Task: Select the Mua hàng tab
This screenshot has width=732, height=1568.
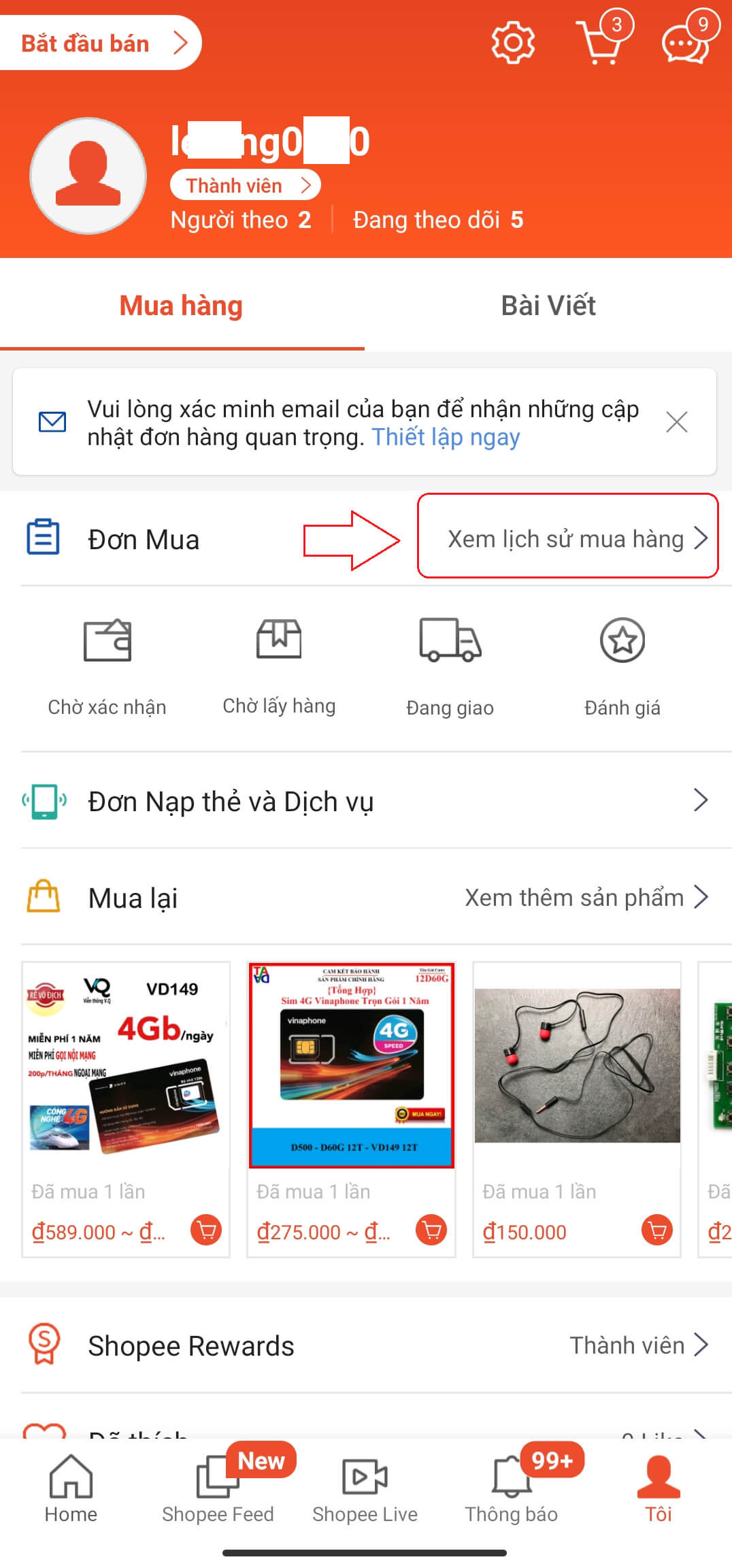Action: (x=181, y=306)
